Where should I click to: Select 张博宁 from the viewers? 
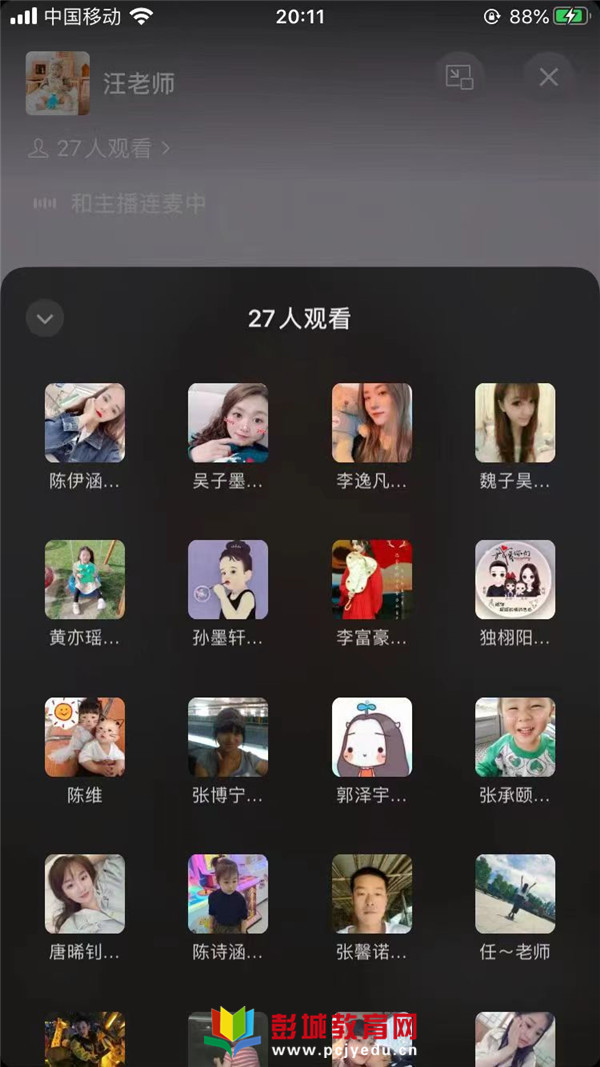point(228,737)
